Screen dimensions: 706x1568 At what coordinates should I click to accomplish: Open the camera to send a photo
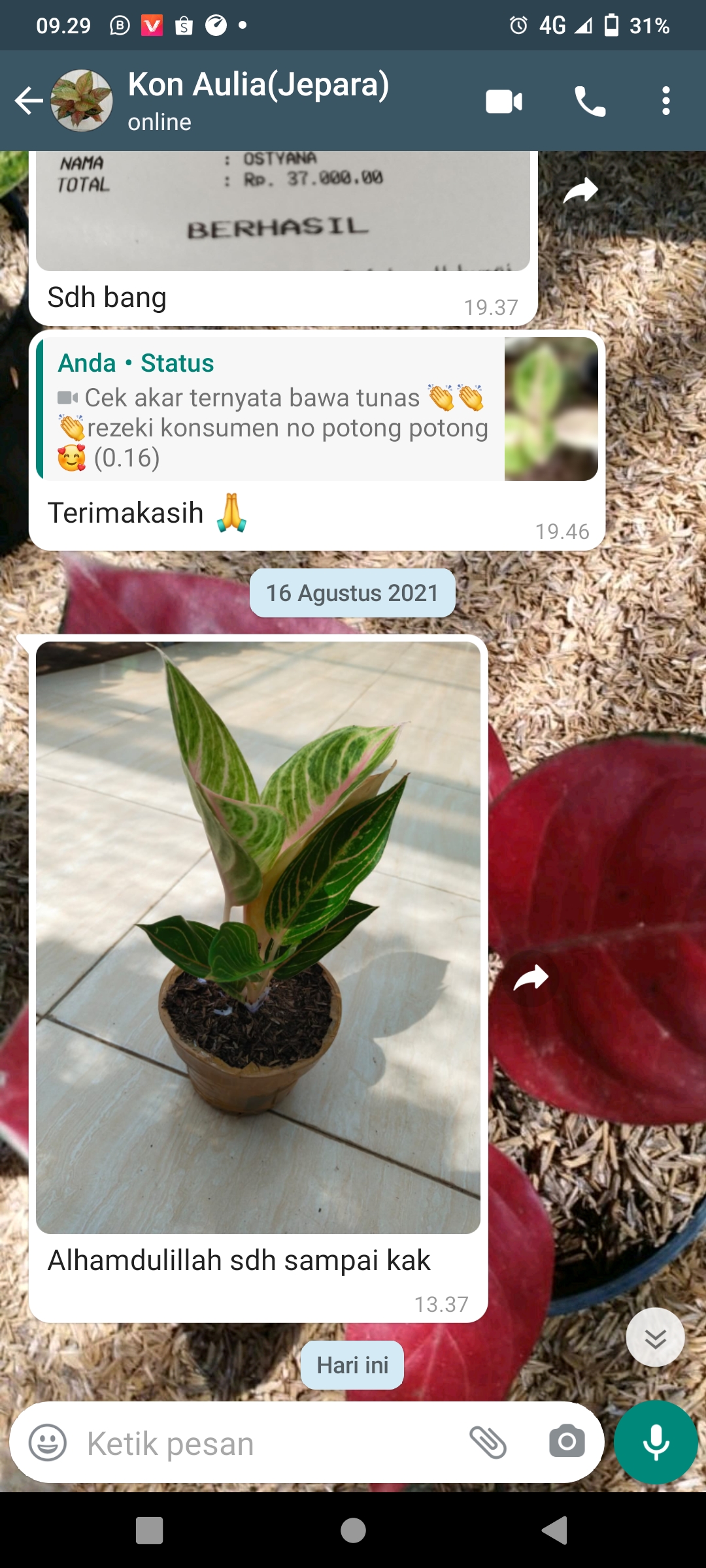coord(567,1443)
